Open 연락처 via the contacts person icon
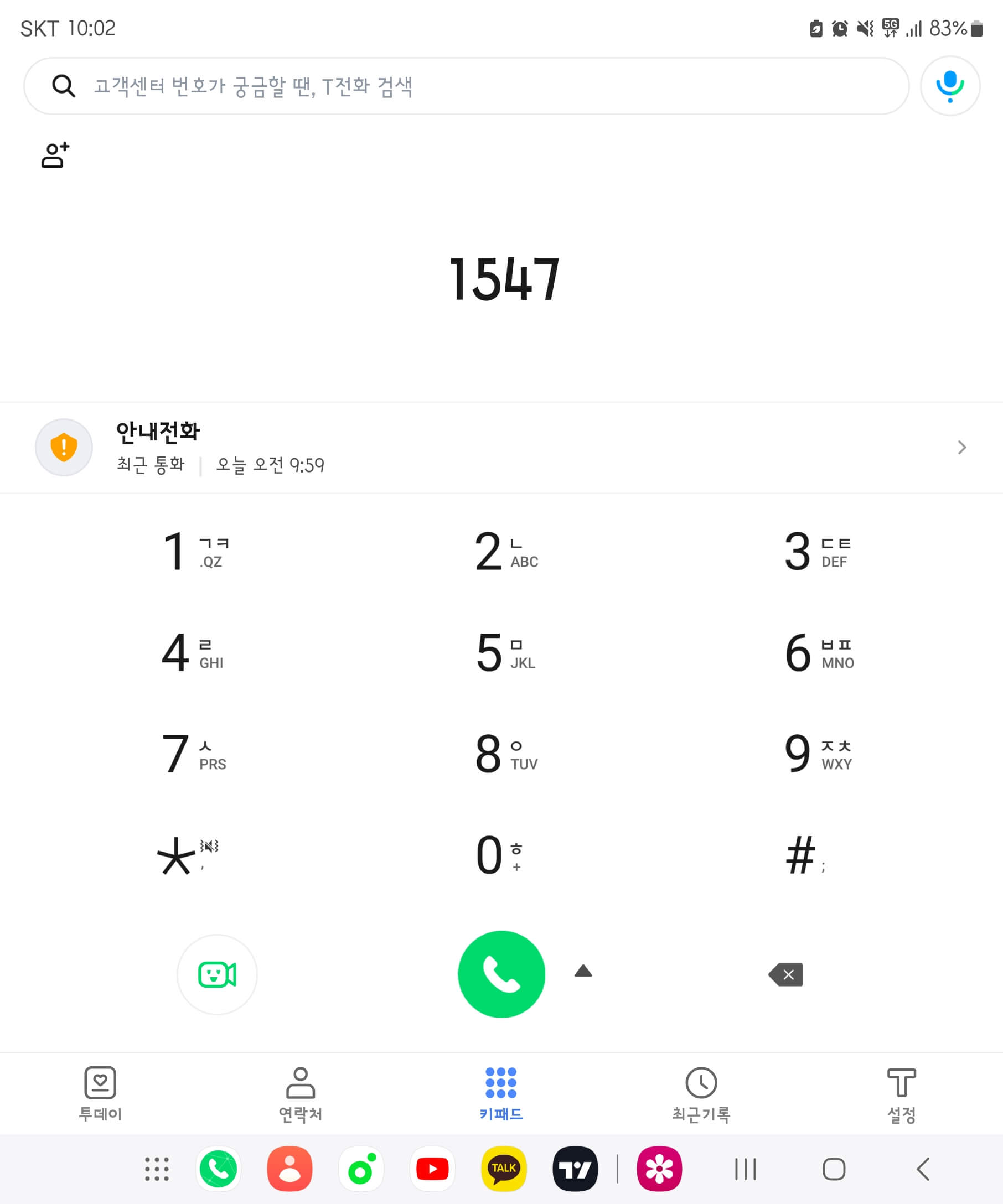The width and height of the screenshot is (1003, 1204). click(x=300, y=1083)
